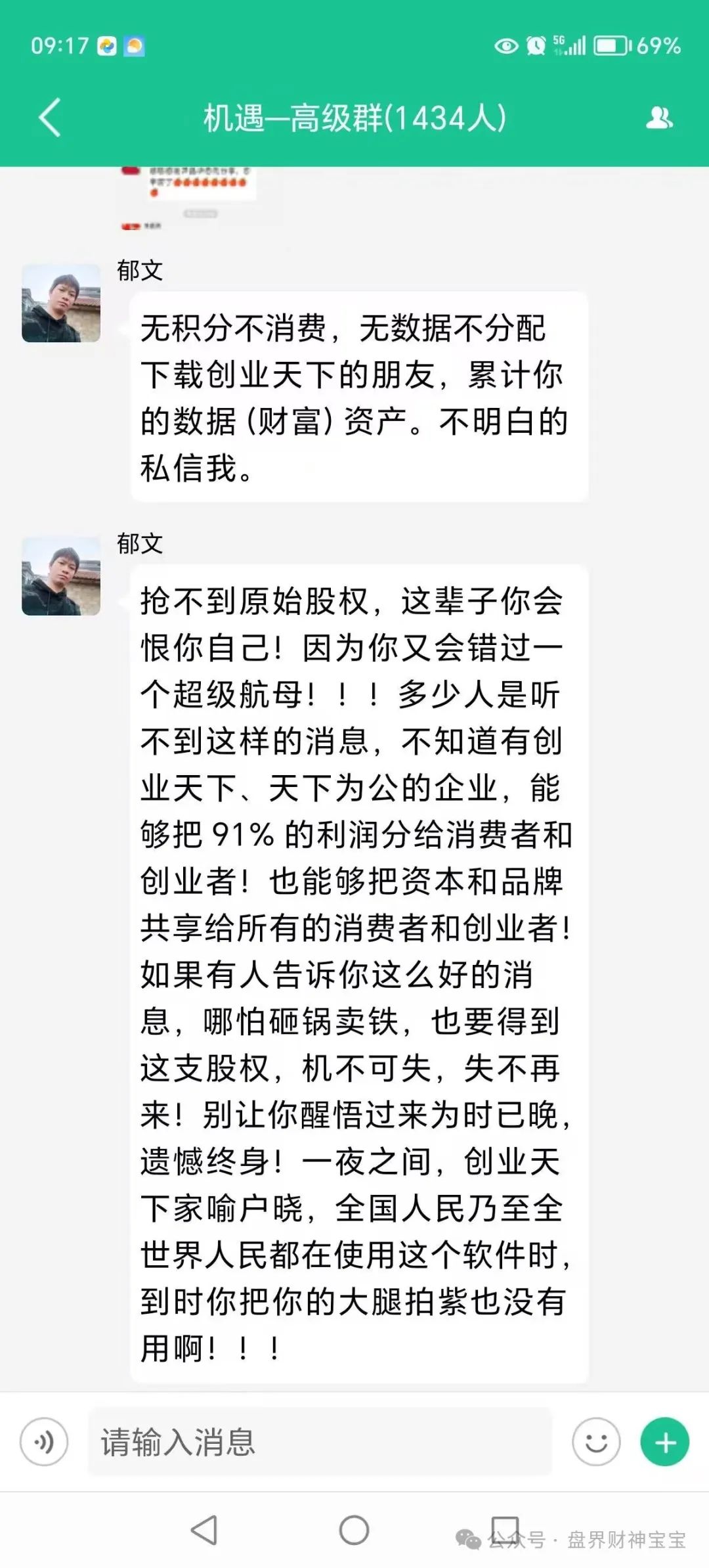The width and height of the screenshot is (709, 1568).
Task: Tap the system back button
Action: coord(204,1530)
